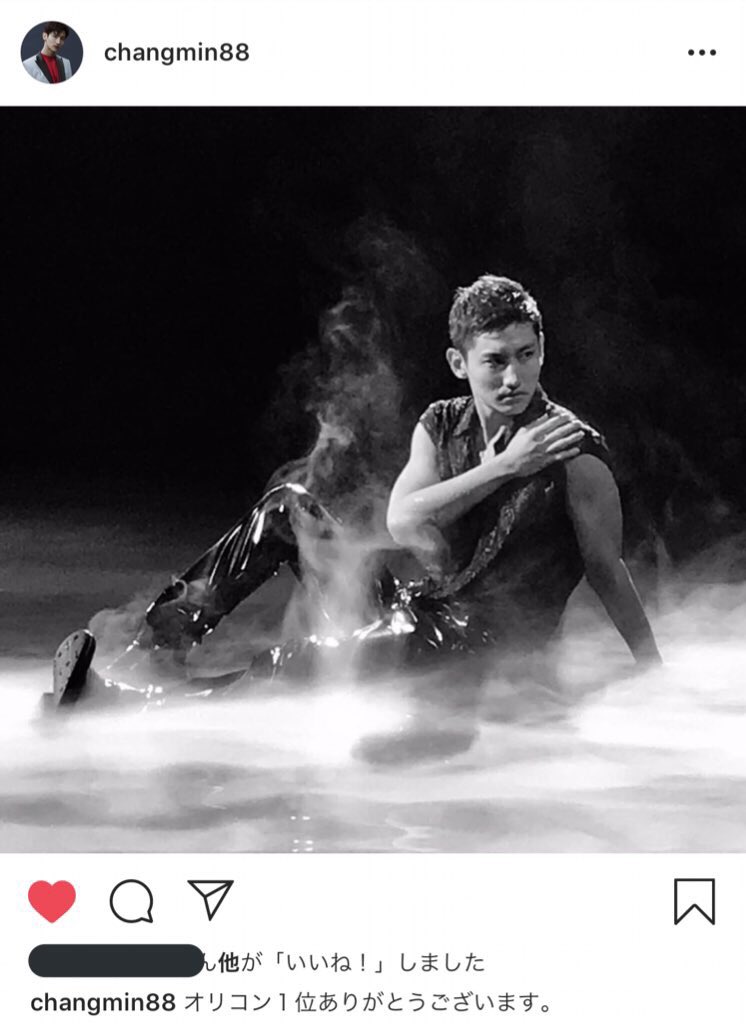Open the changmin88 username in the post header
The image size is (746, 1024).
point(176,53)
